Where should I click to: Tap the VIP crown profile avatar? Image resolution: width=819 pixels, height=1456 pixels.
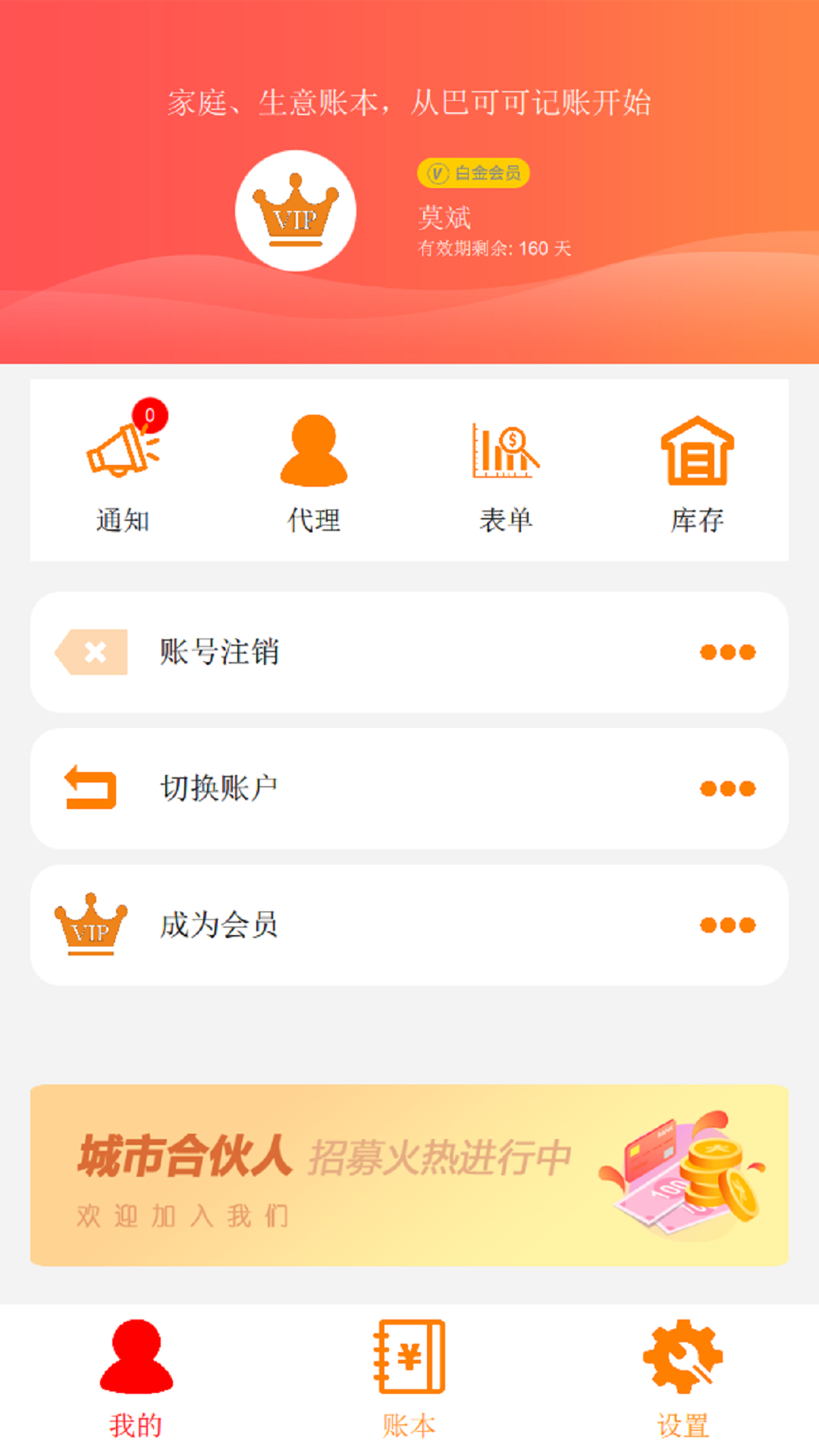point(296,211)
